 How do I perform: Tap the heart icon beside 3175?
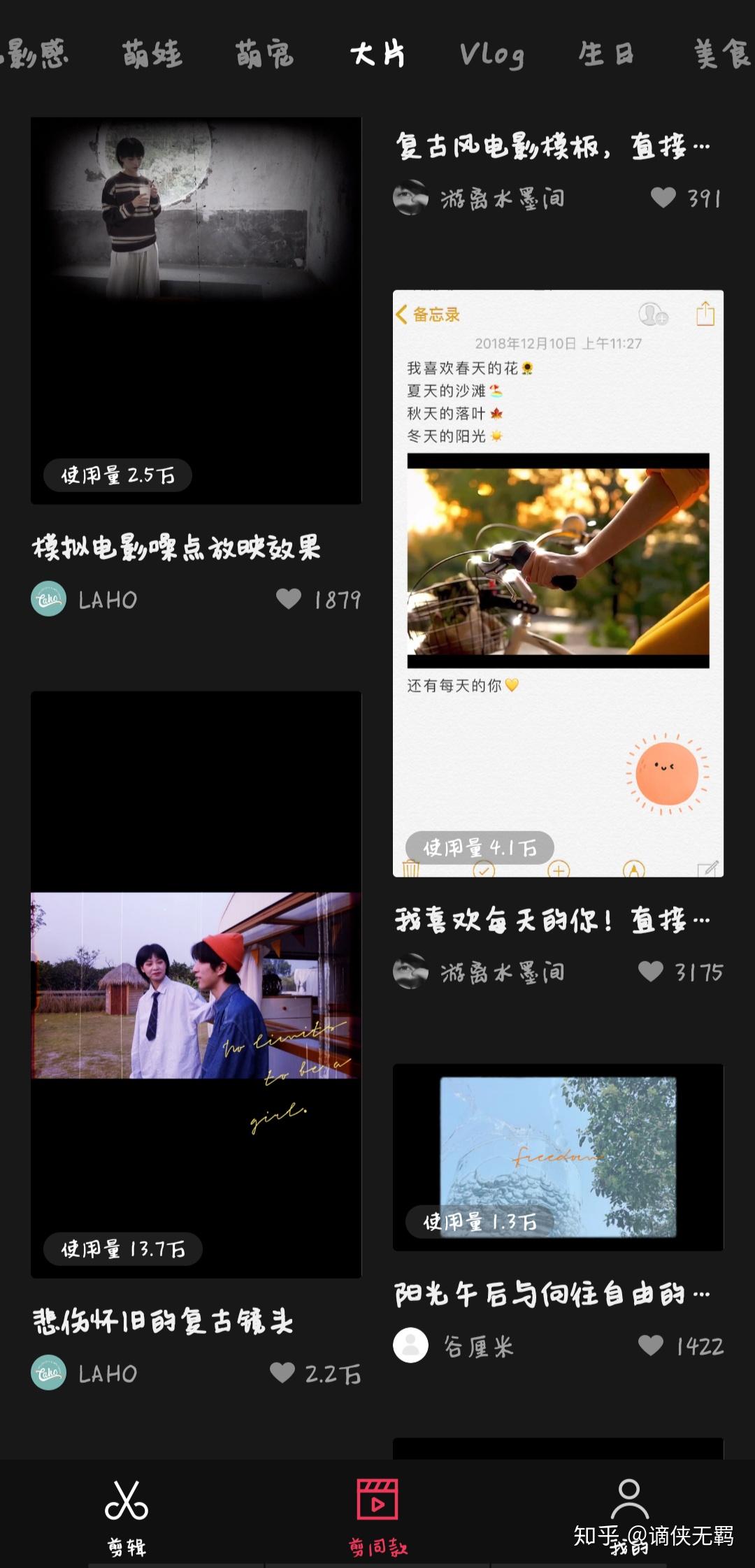[650, 971]
